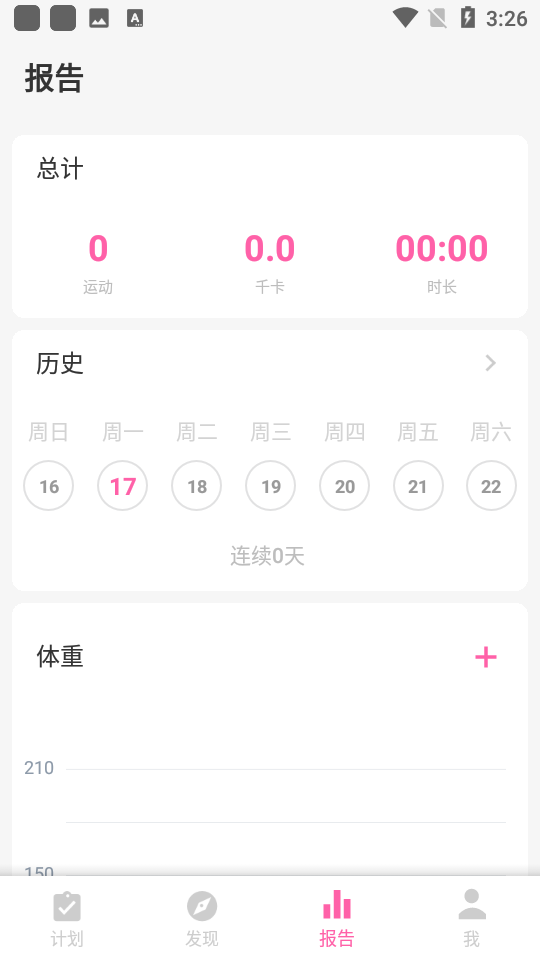540x960 pixels.
Task: Select day 16 under 周日
Action: [48, 486]
